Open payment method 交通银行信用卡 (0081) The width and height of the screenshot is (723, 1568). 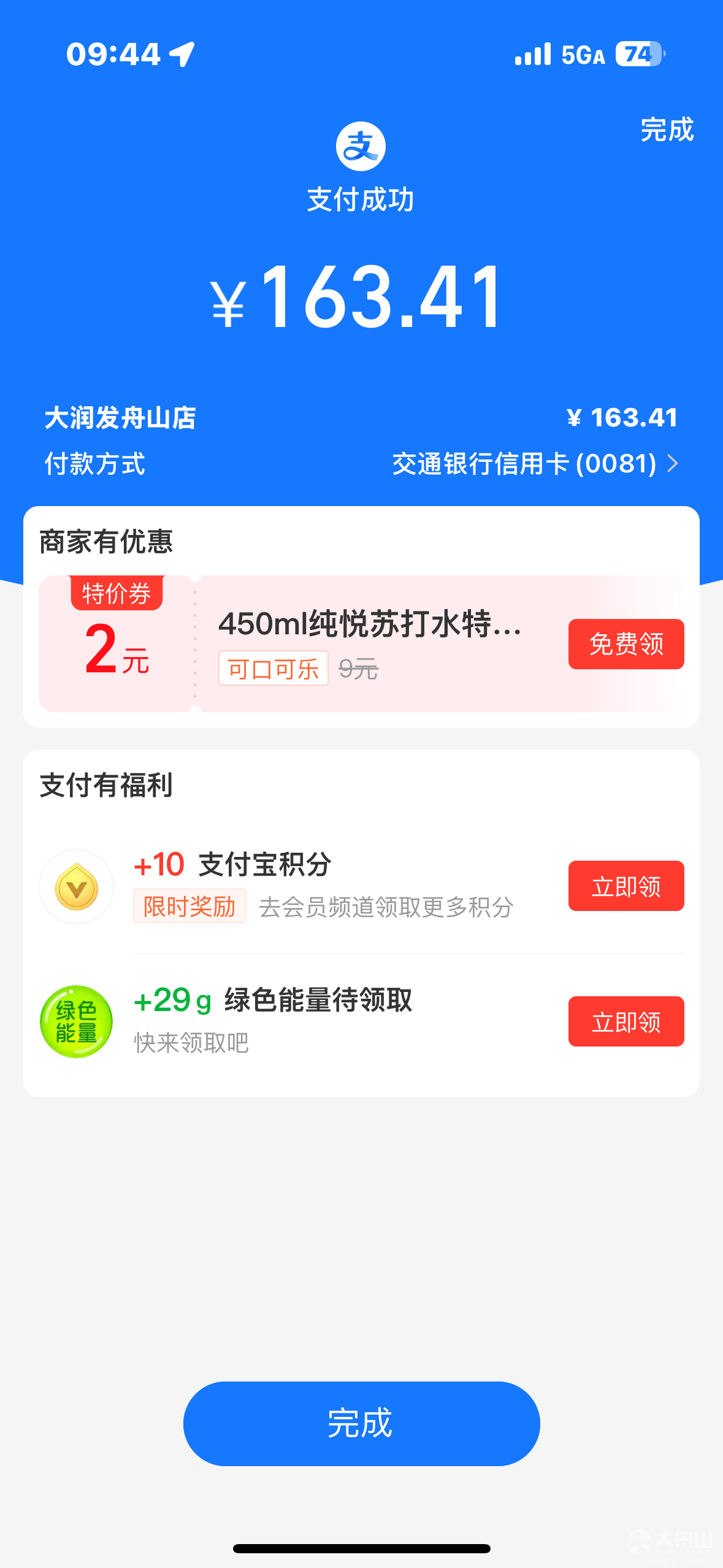[535, 464]
